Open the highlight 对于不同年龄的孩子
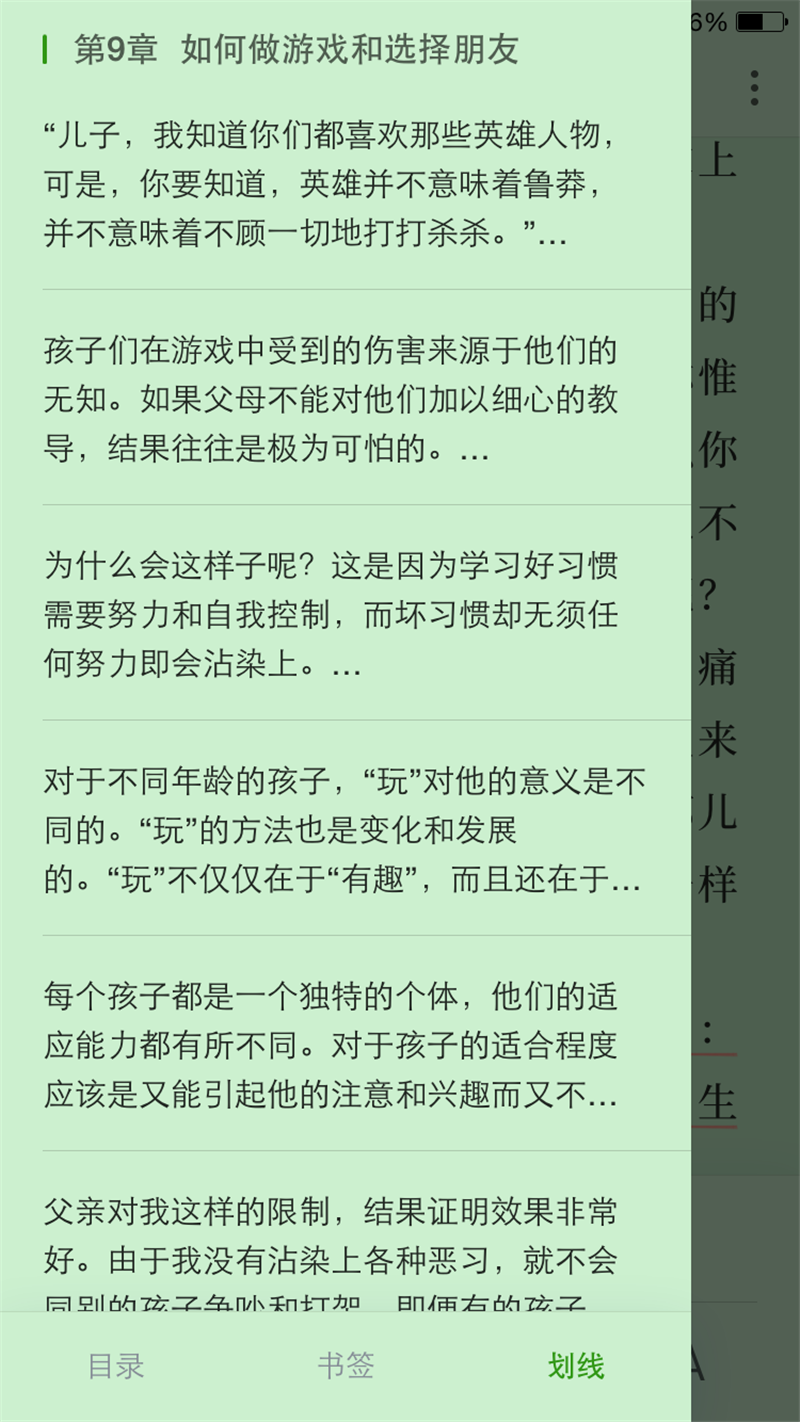 (345, 829)
